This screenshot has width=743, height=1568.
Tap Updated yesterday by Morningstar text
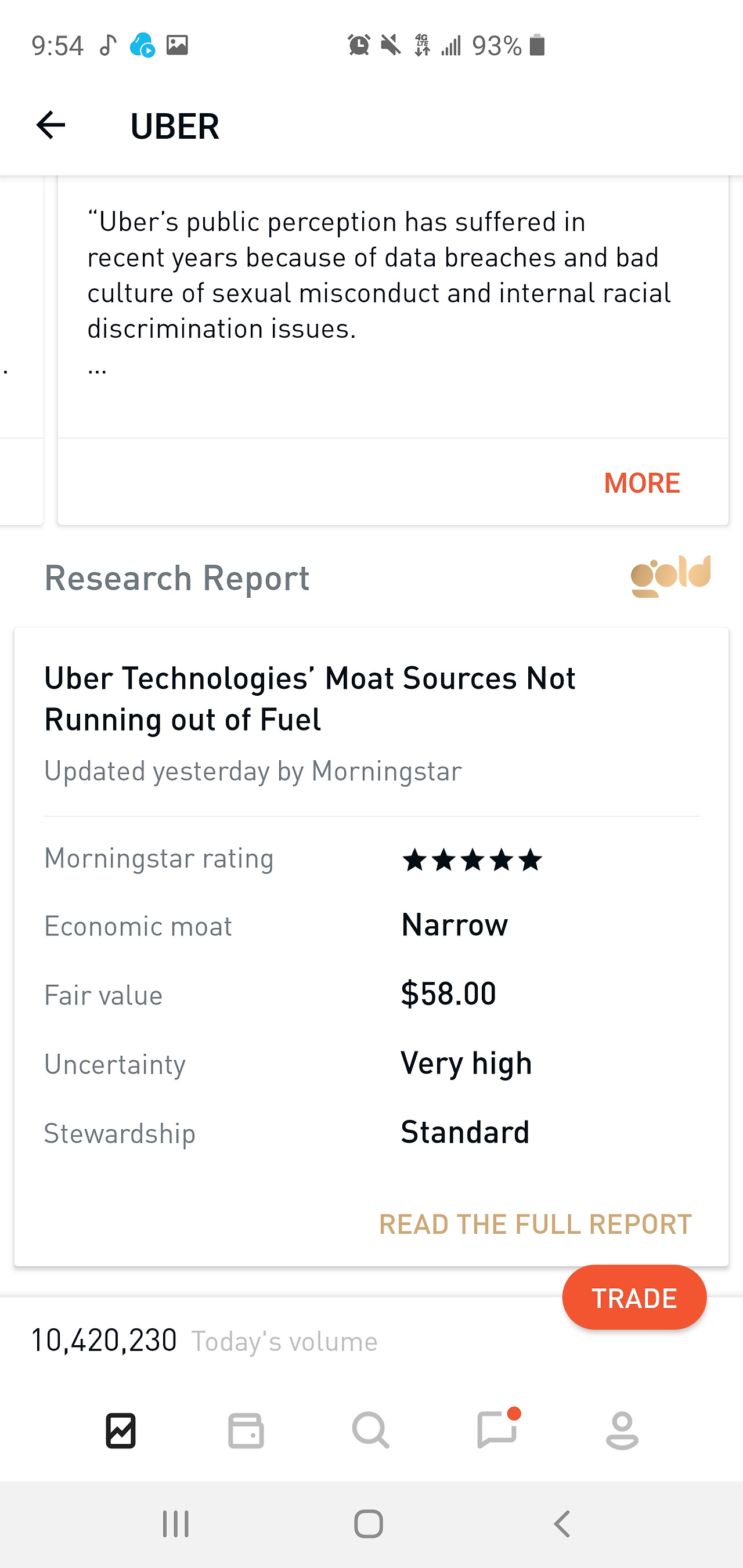pyautogui.click(x=253, y=771)
